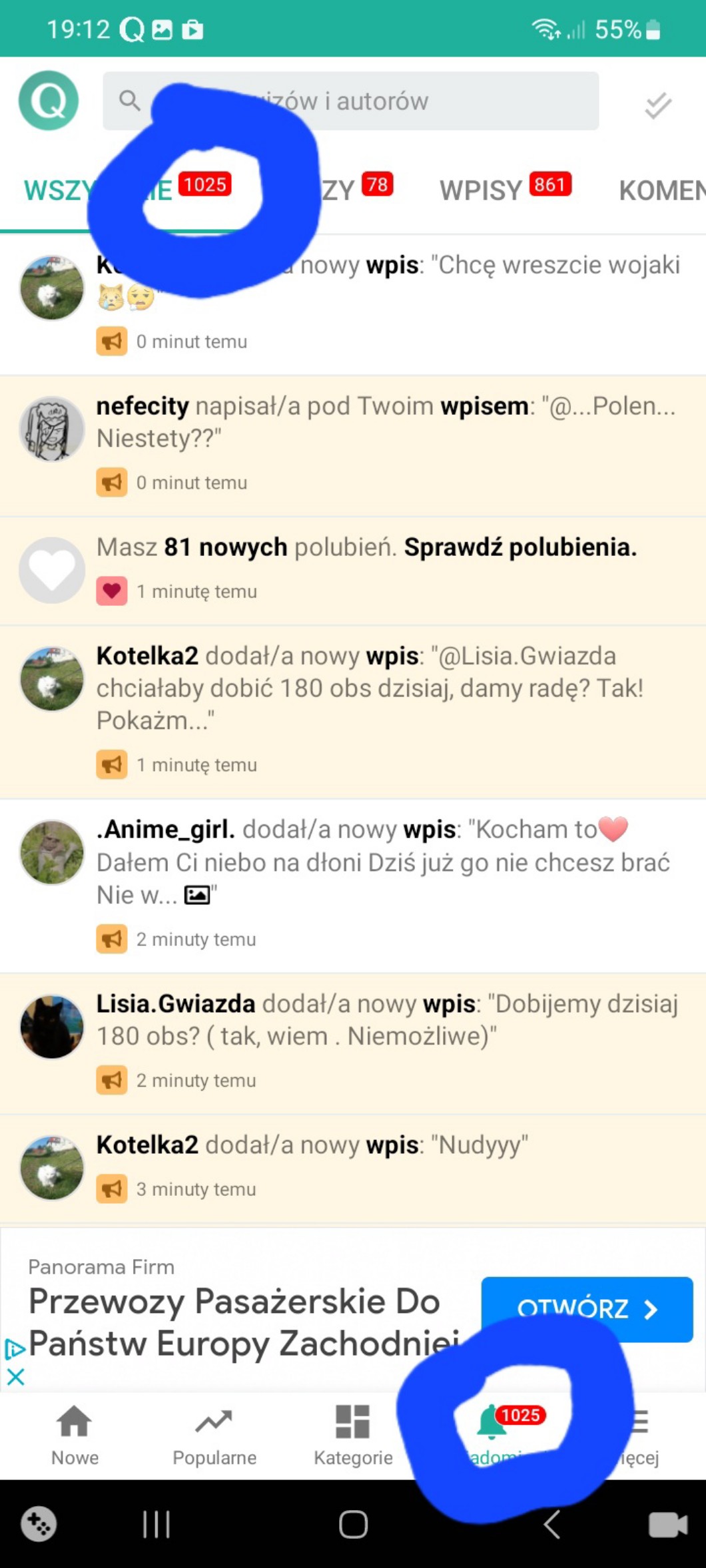Tap OTWÓRZ on the Panorama Firm ad
This screenshot has height=1568, width=706.
(x=586, y=1308)
